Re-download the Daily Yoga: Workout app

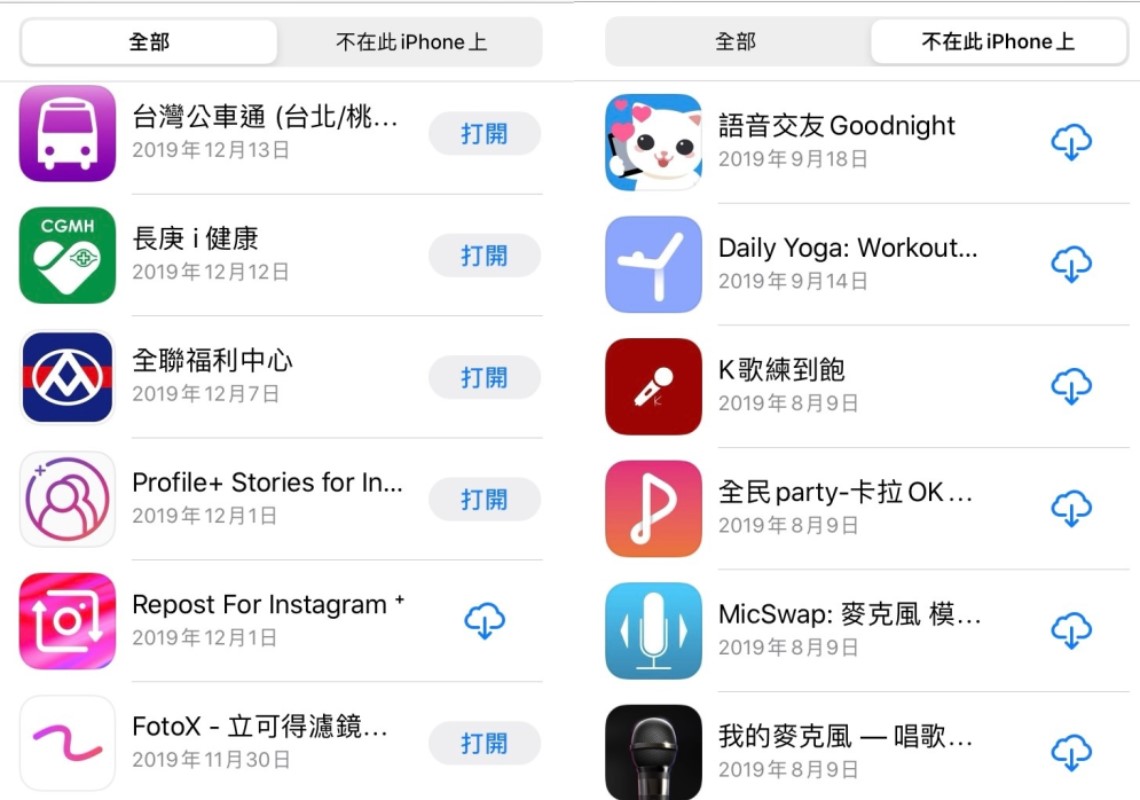[1071, 265]
